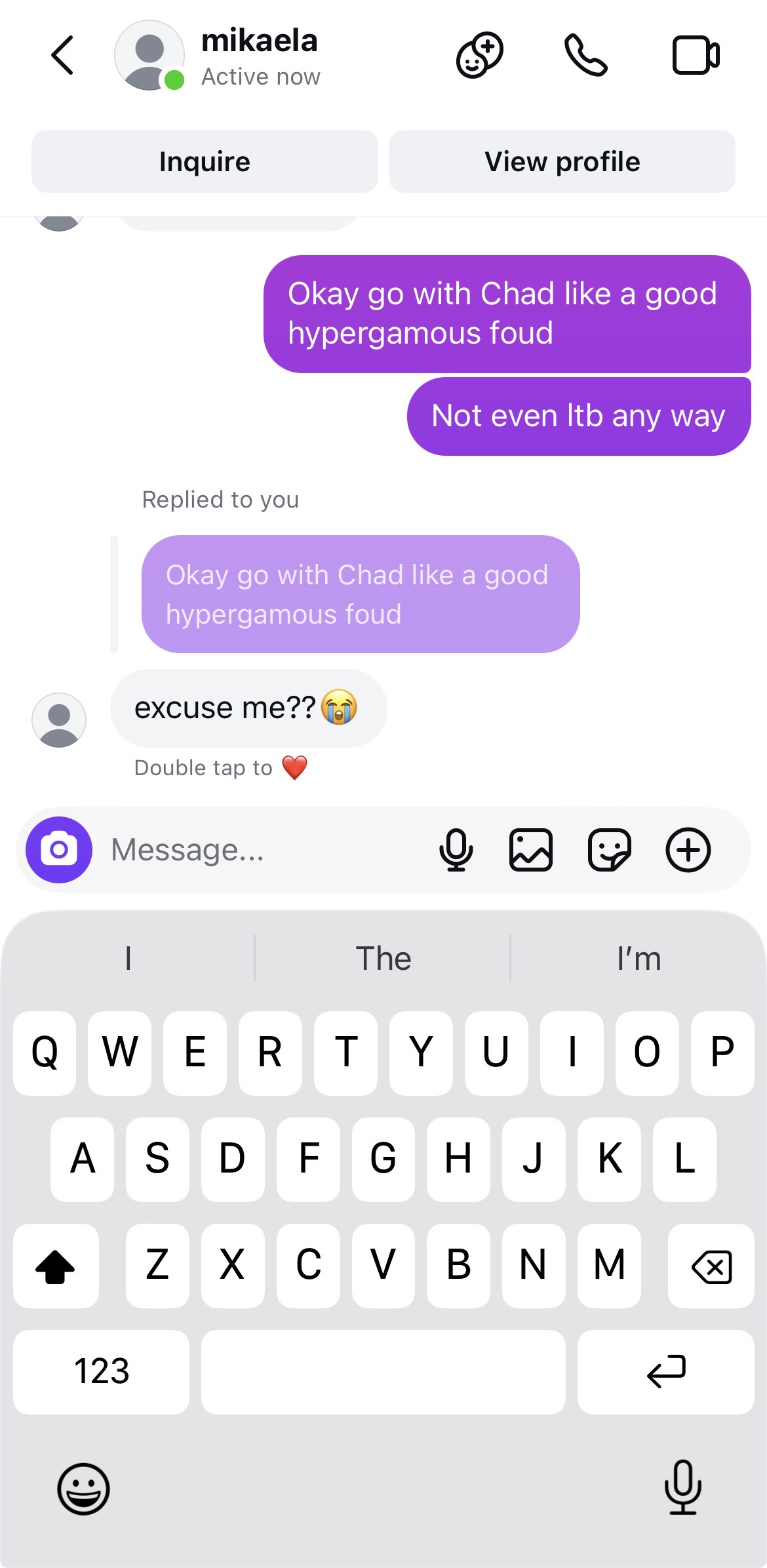The image size is (767, 1568).
Task: Start keyboard dictation microphone
Action: tap(682, 1487)
